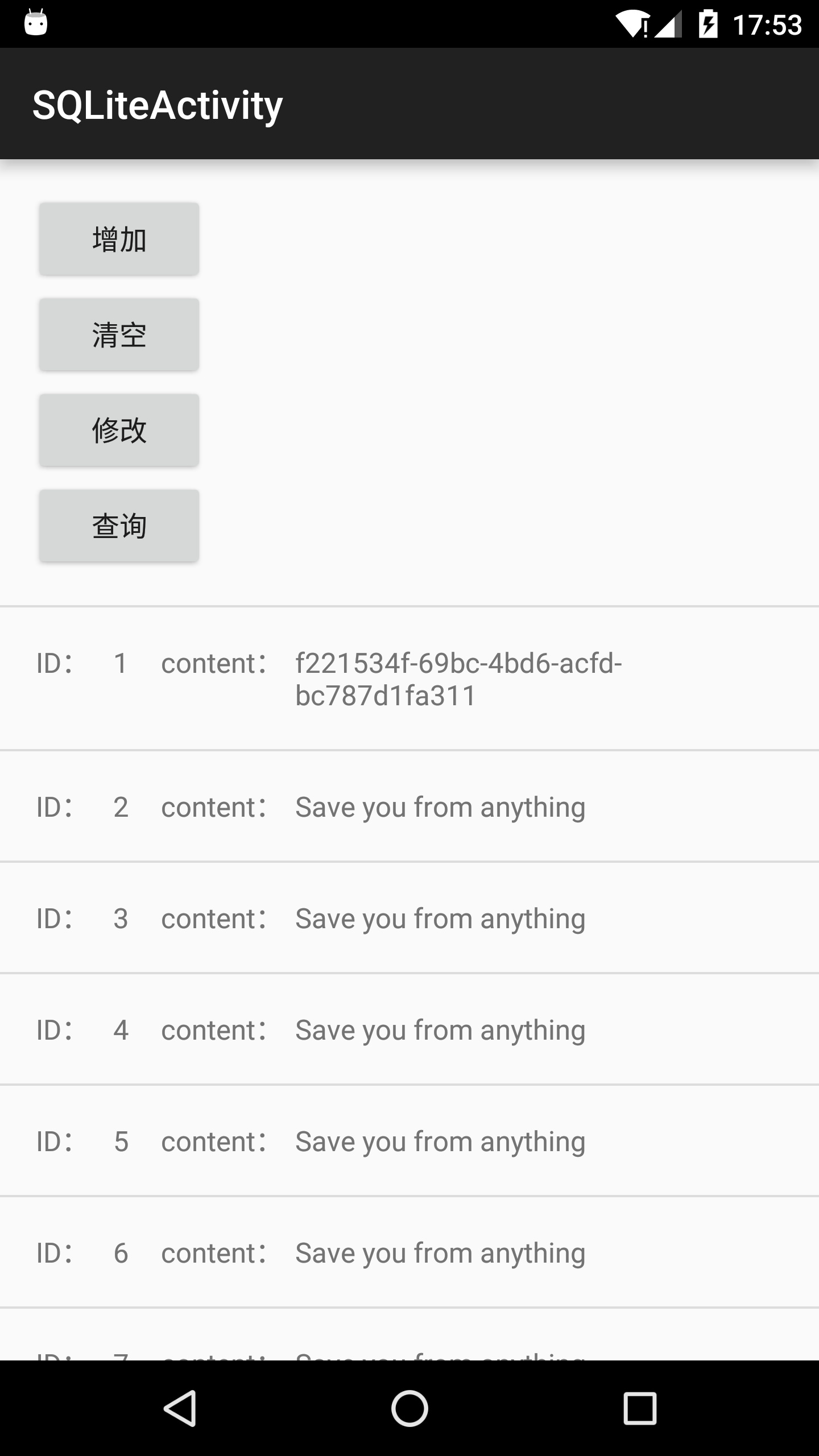
Task: Return to the home screen
Action: pos(409,1408)
